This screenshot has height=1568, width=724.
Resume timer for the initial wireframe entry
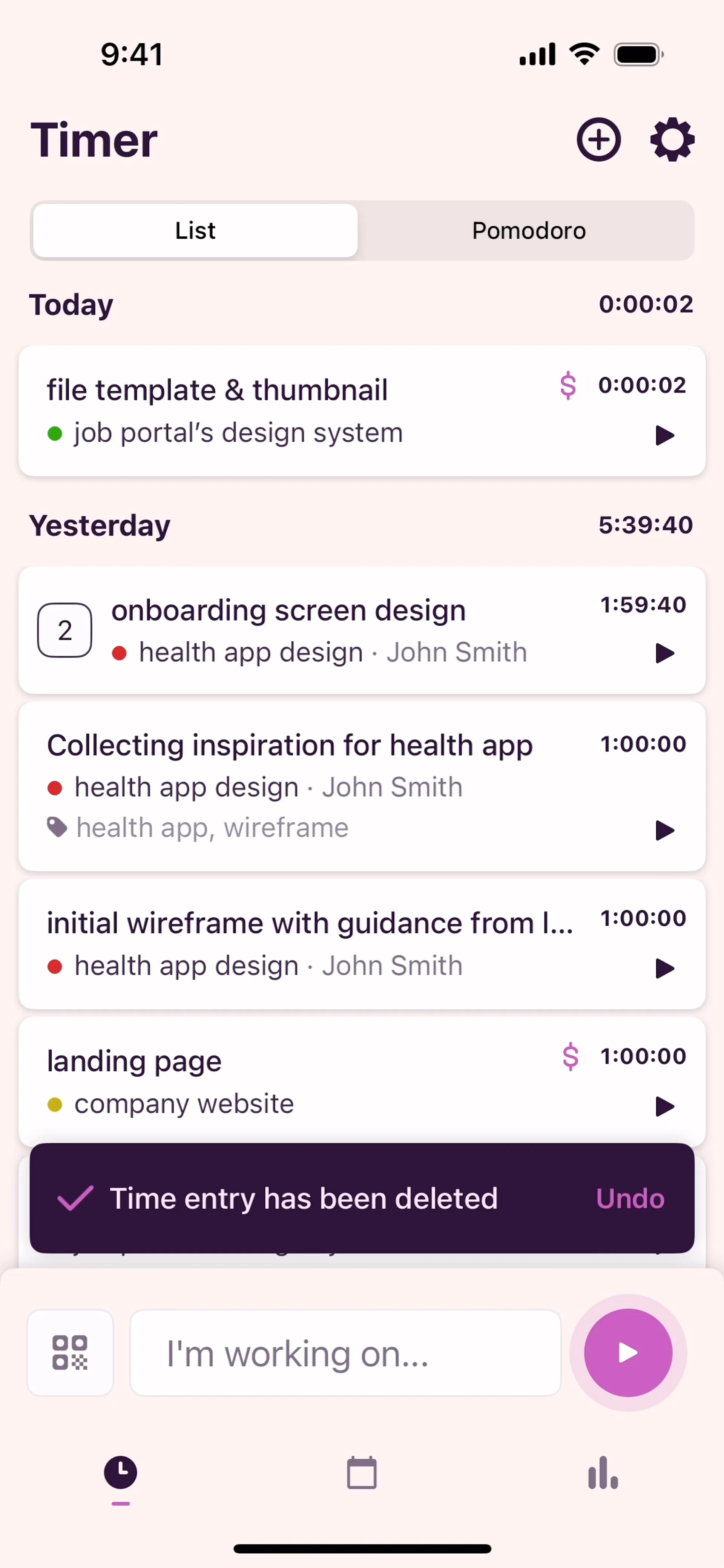664,968
